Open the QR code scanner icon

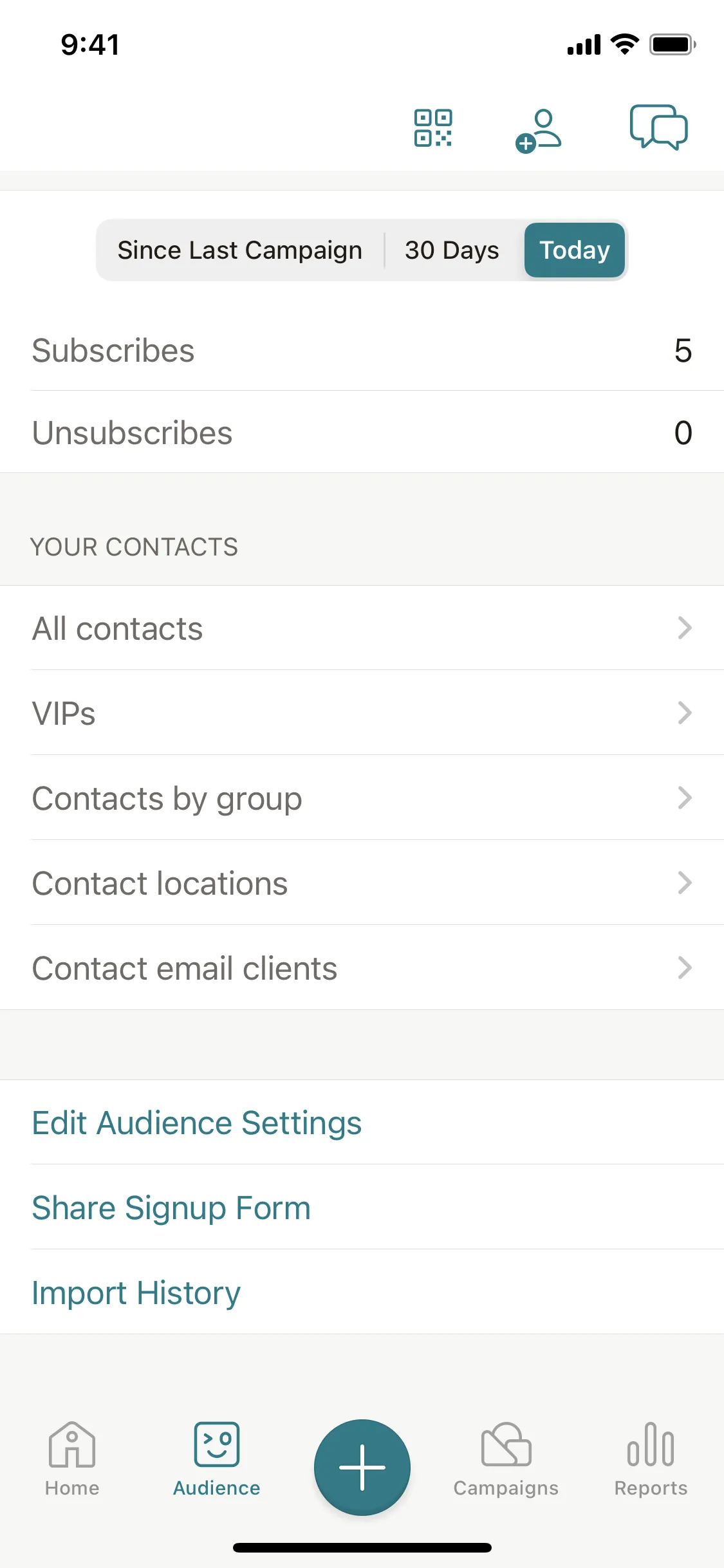point(433,127)
